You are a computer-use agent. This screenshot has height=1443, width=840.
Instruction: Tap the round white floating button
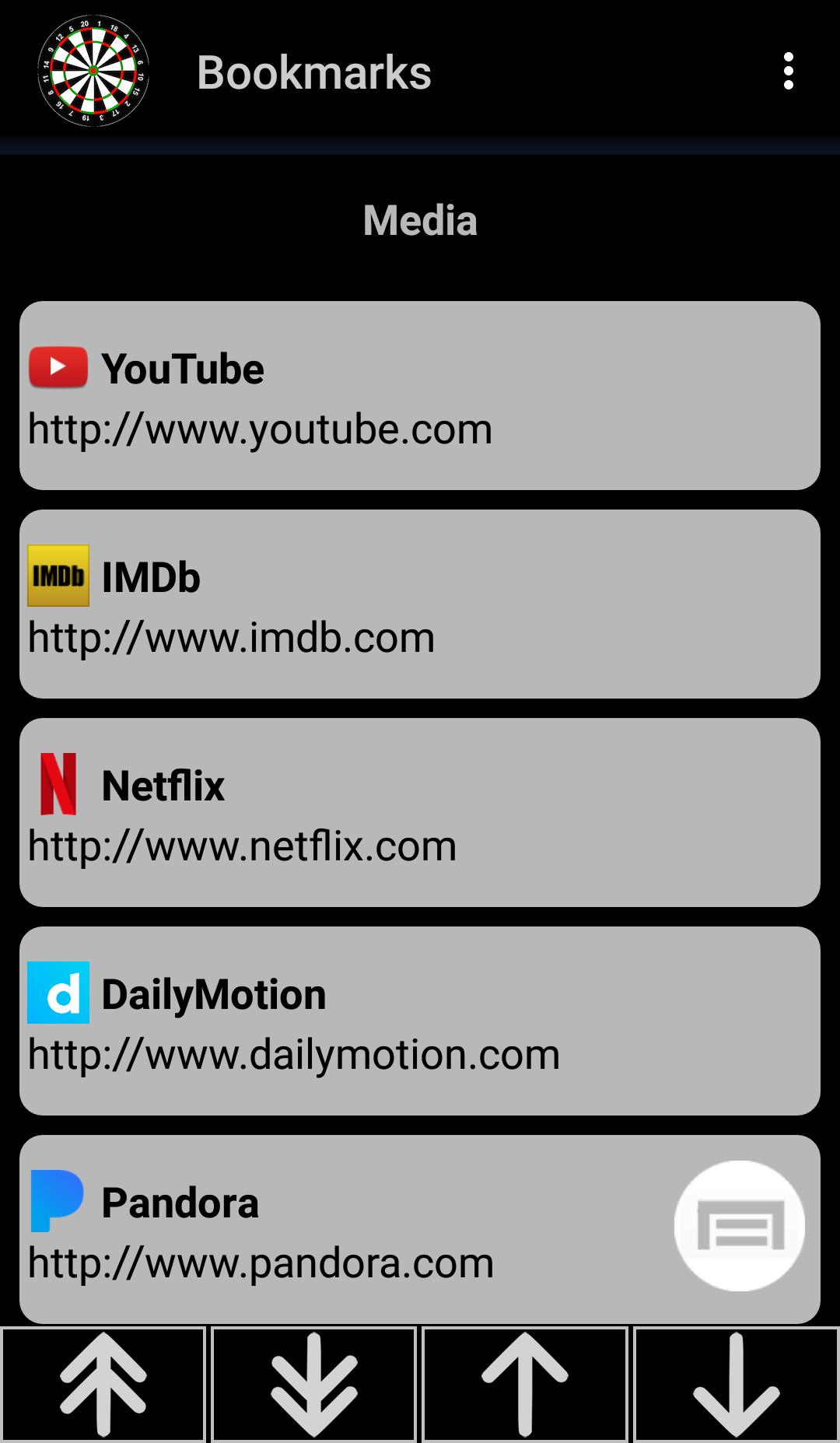click(x=739, y=1226)
